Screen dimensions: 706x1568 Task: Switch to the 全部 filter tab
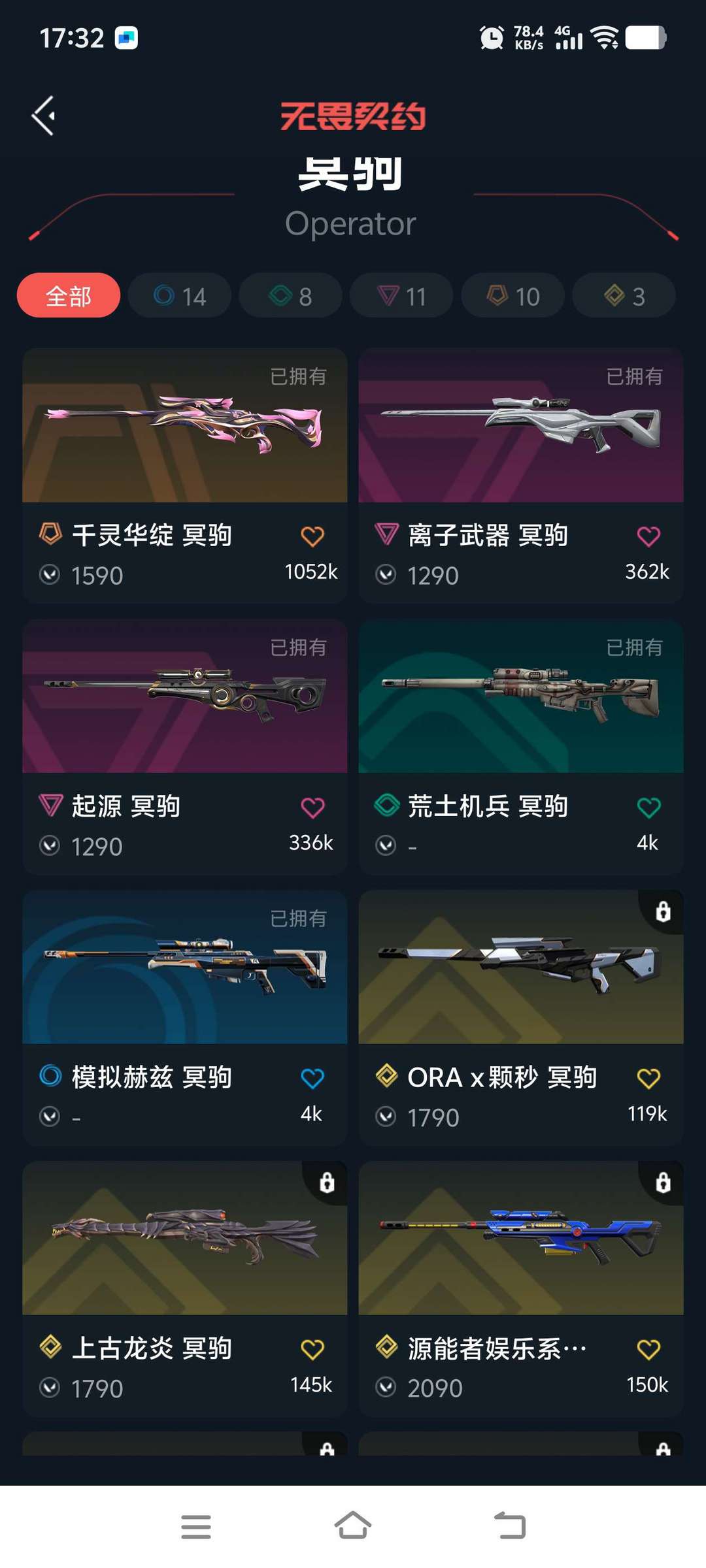(x=68, y=295)
